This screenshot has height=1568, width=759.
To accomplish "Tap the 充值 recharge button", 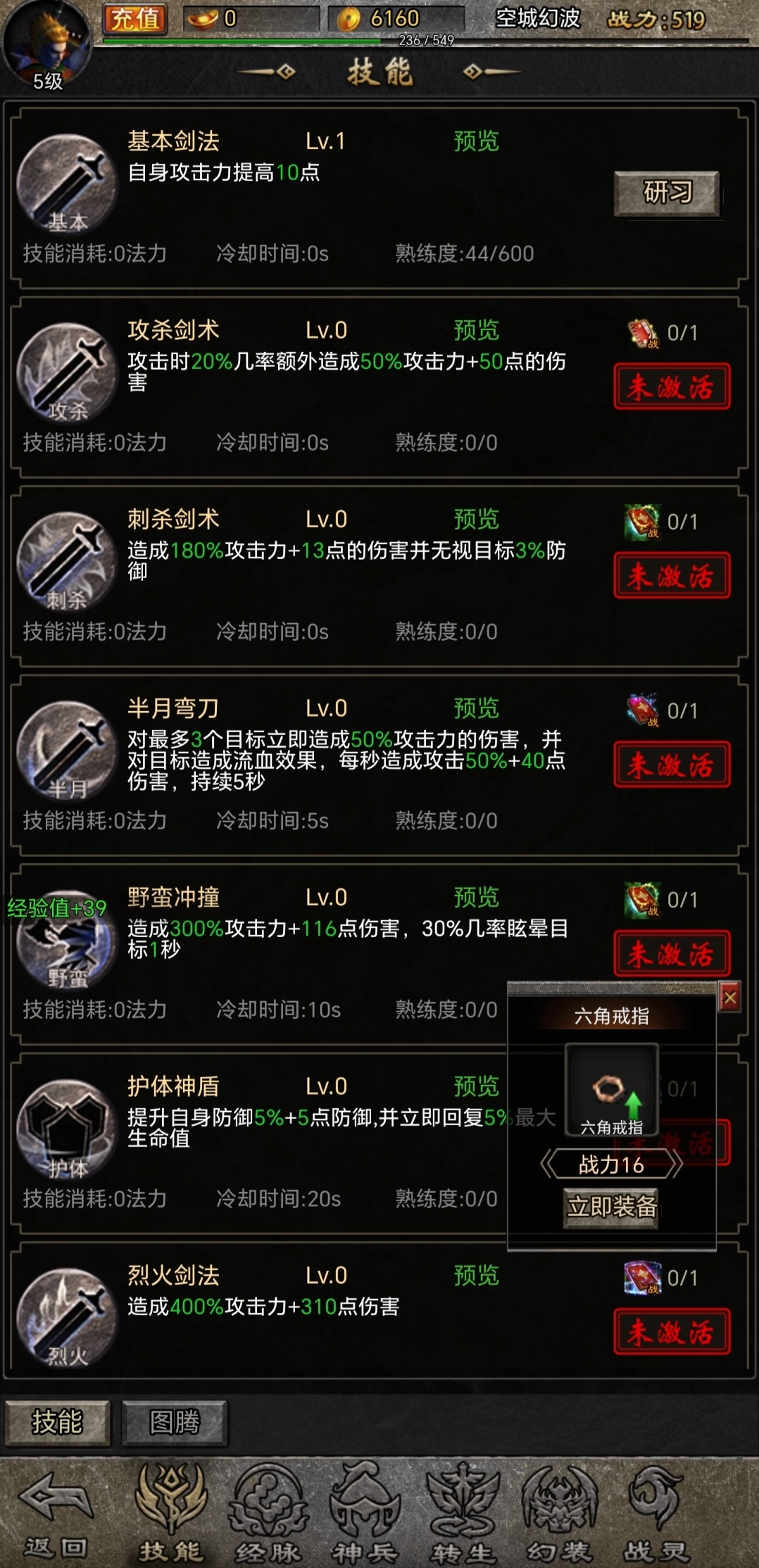I will pos(136,19).
